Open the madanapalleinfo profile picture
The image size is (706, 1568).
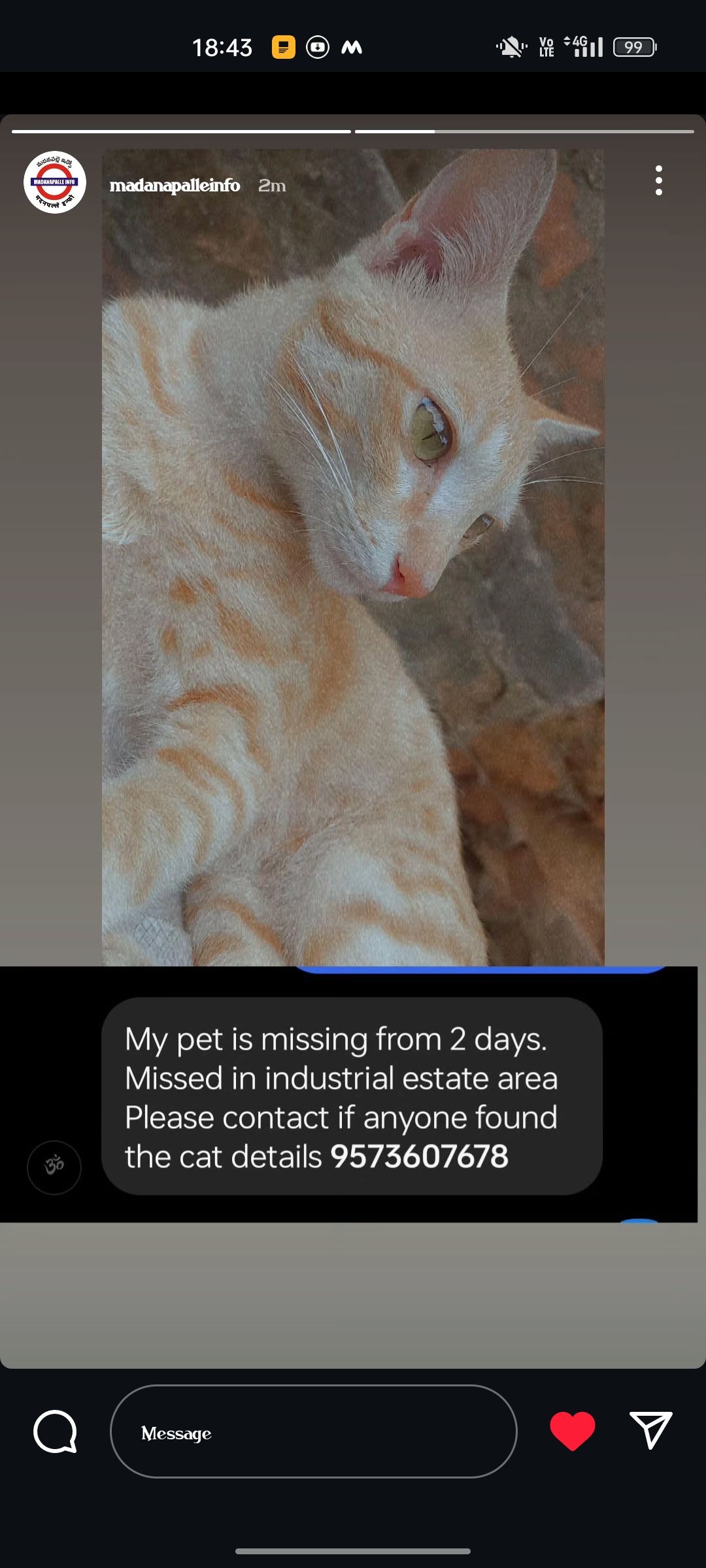(55, 182)
